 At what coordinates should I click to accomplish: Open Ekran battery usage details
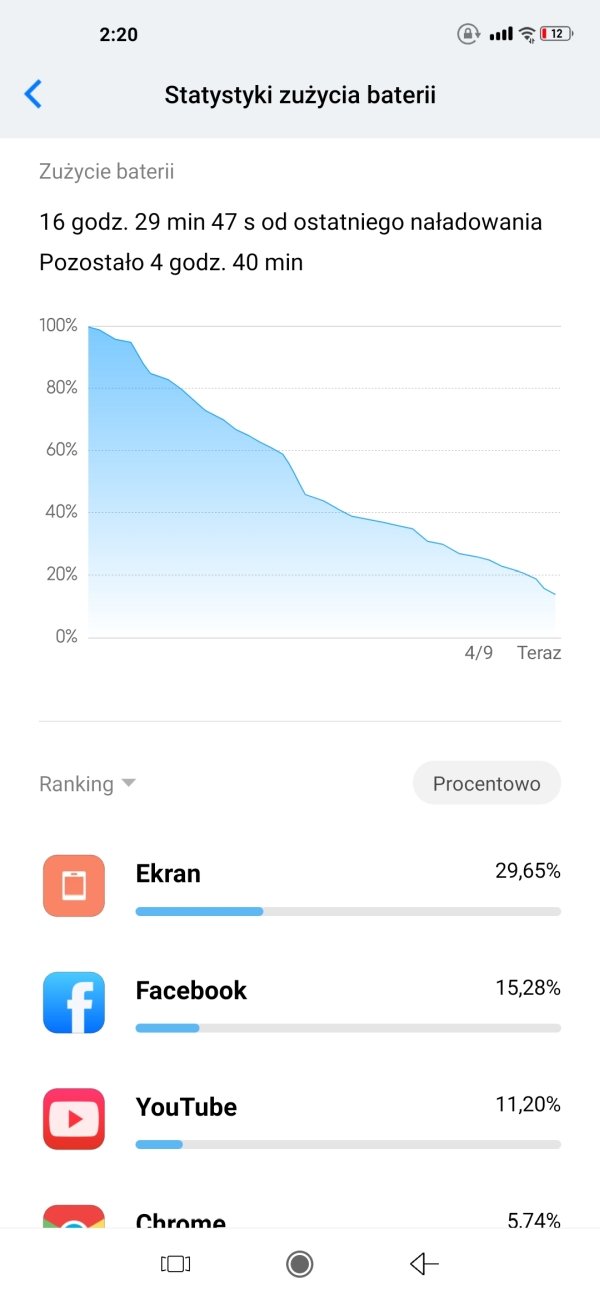(300, 886)
